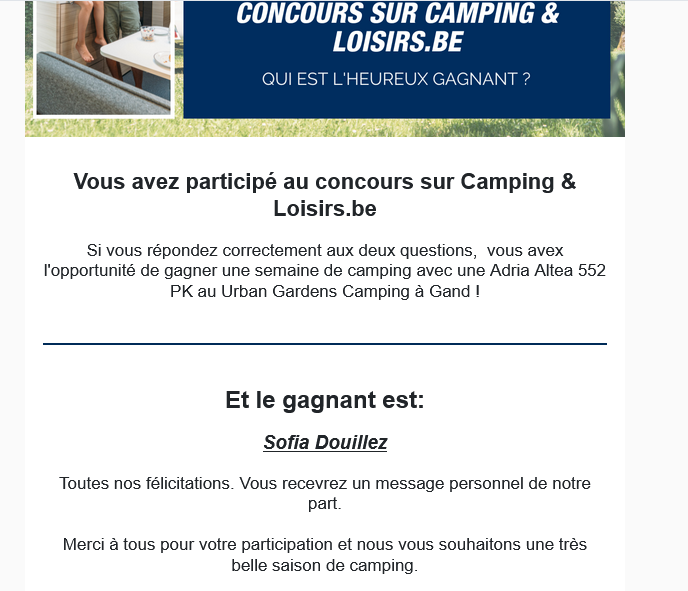Open the underlined Sofia Douillez link
This screenshot has height=591, width=688.
coord(325,442)
